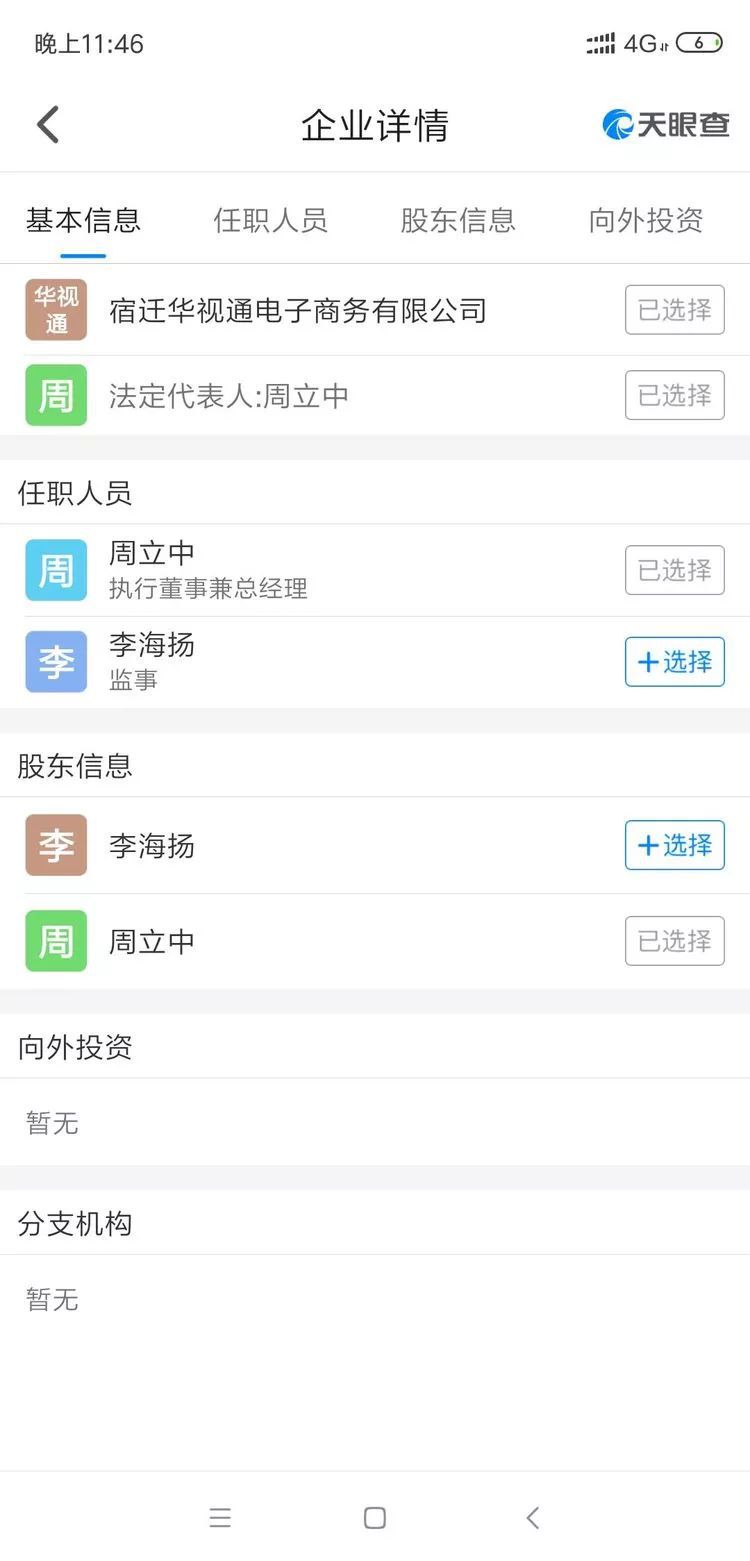Switch to the 股东信息 tab

pyautogui.click(x=456, y=220)
